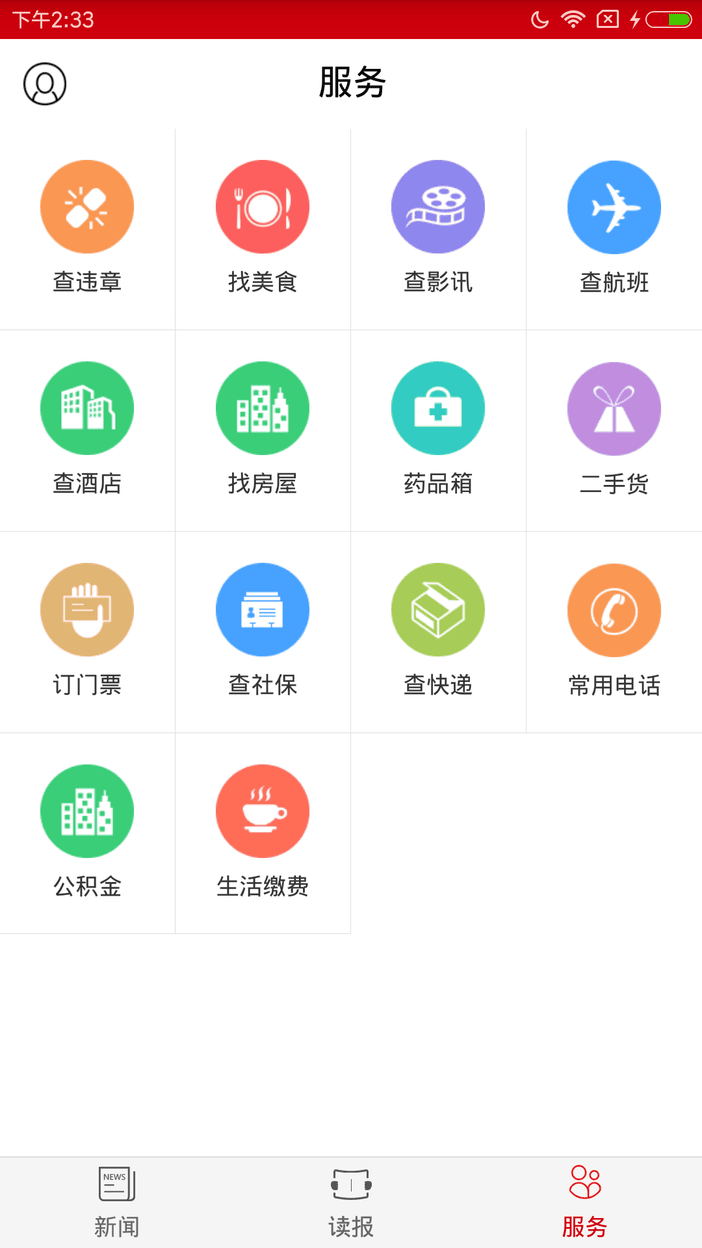Open 订门票 ticket booking

pyautogui.click(x=87, y=610)
